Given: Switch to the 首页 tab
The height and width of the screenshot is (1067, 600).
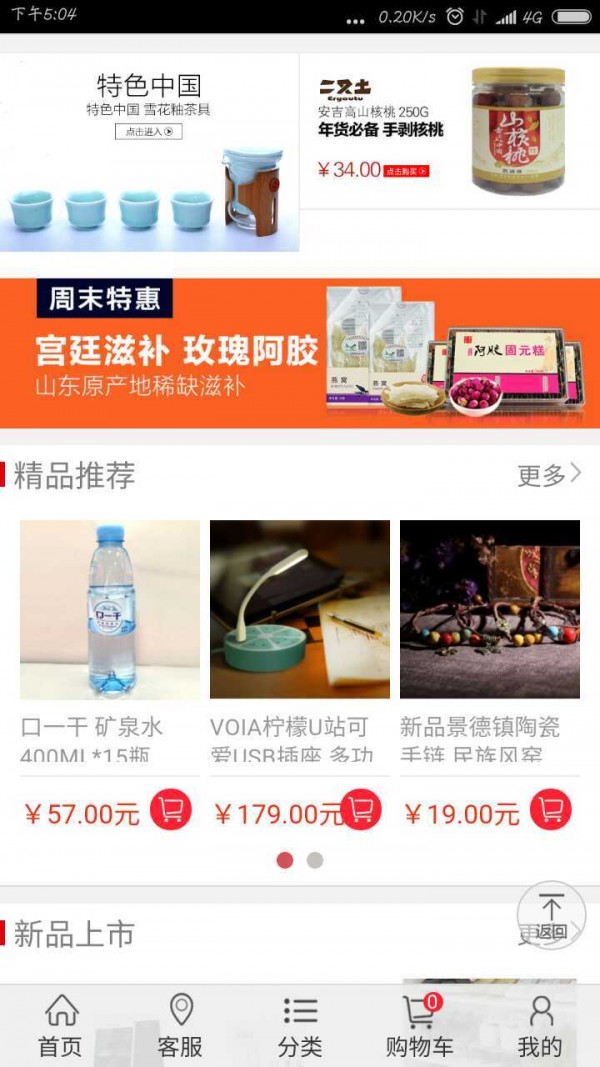Looking at the screenshot, I should click(61, 1026).
